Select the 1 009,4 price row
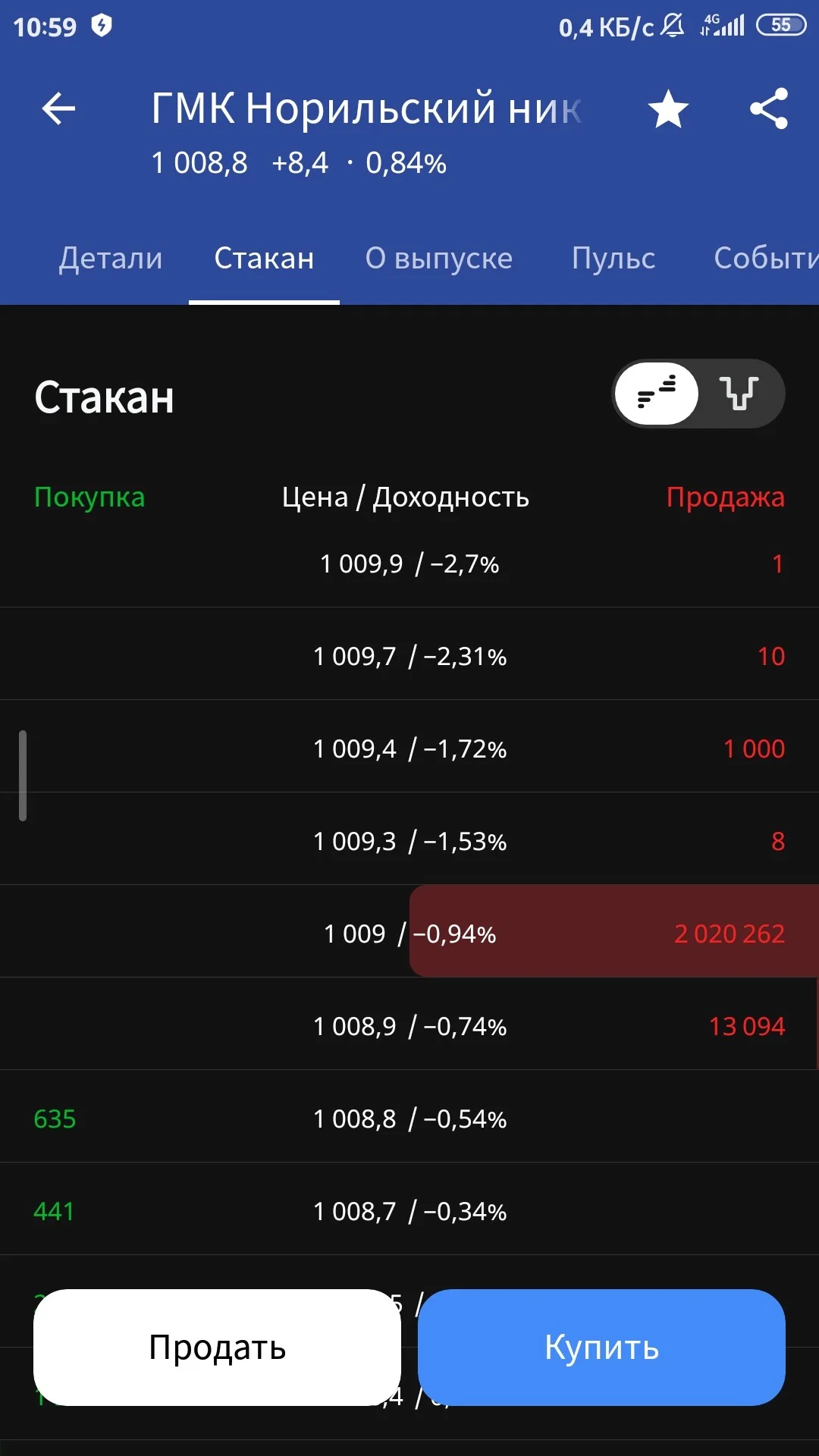The height and width of the screenshot is (1456, 819). point(409,746)
